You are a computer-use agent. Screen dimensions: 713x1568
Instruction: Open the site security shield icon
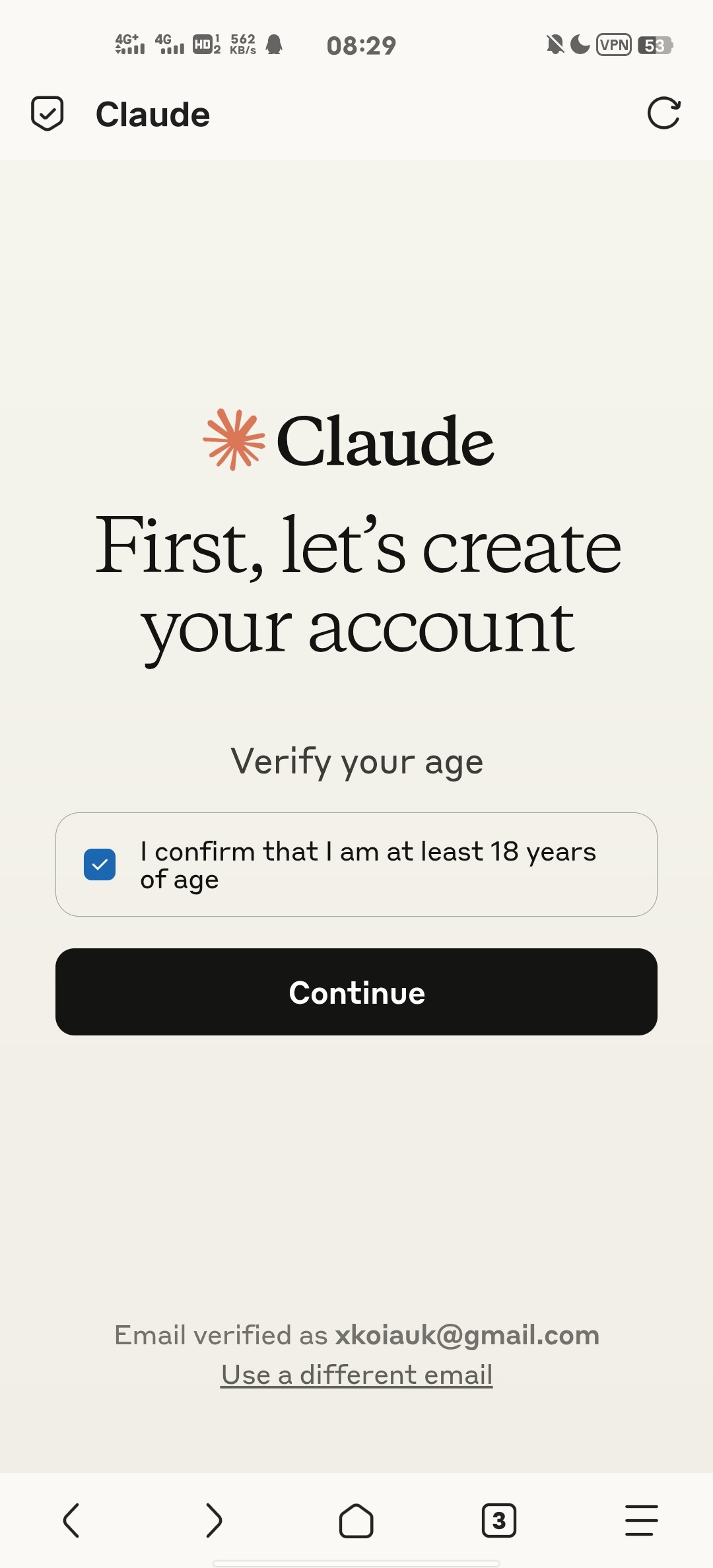(x=48, y=114)
